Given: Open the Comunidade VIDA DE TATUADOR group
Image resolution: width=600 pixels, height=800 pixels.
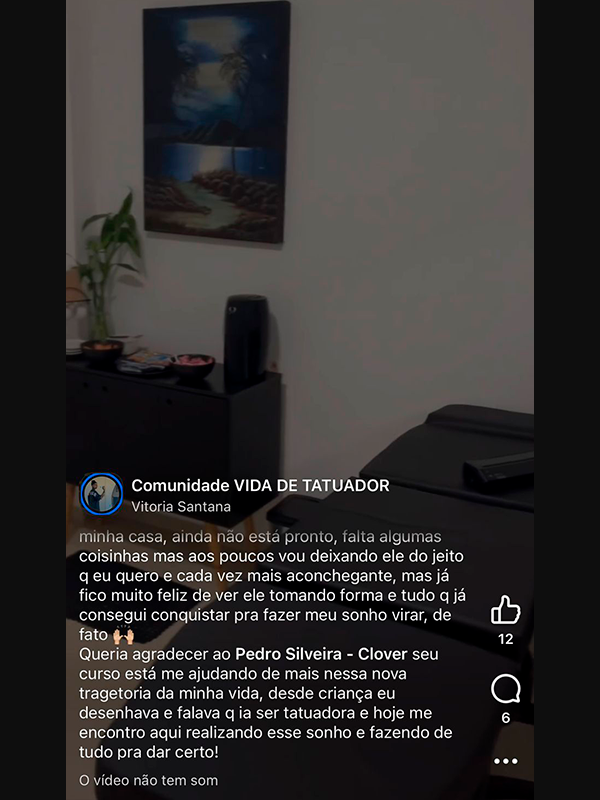Looking at the screenshot, I should pyautogui.click(x=260, y=485).
